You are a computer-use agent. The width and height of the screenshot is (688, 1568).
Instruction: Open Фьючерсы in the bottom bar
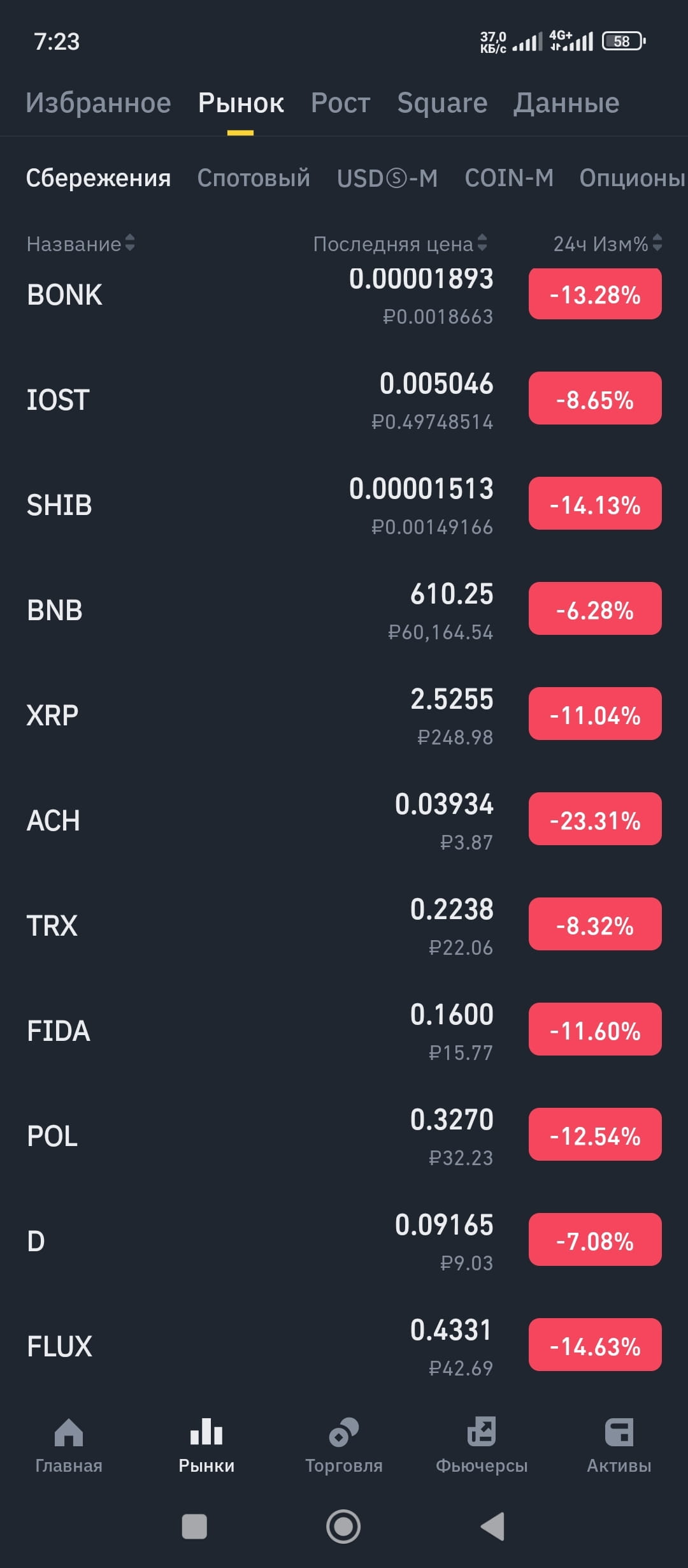pyautogui.click(x=482, y=1446)
